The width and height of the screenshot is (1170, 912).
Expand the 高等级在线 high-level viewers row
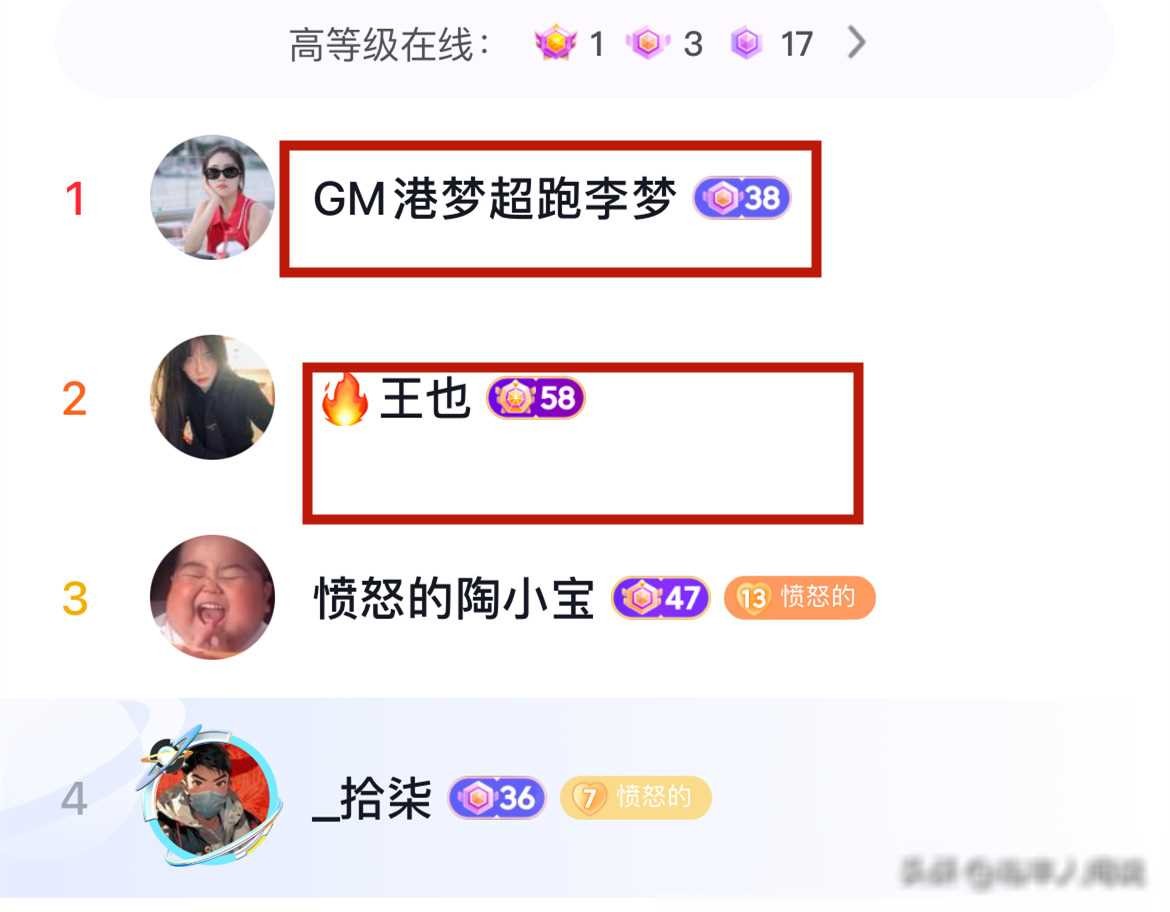855,43
